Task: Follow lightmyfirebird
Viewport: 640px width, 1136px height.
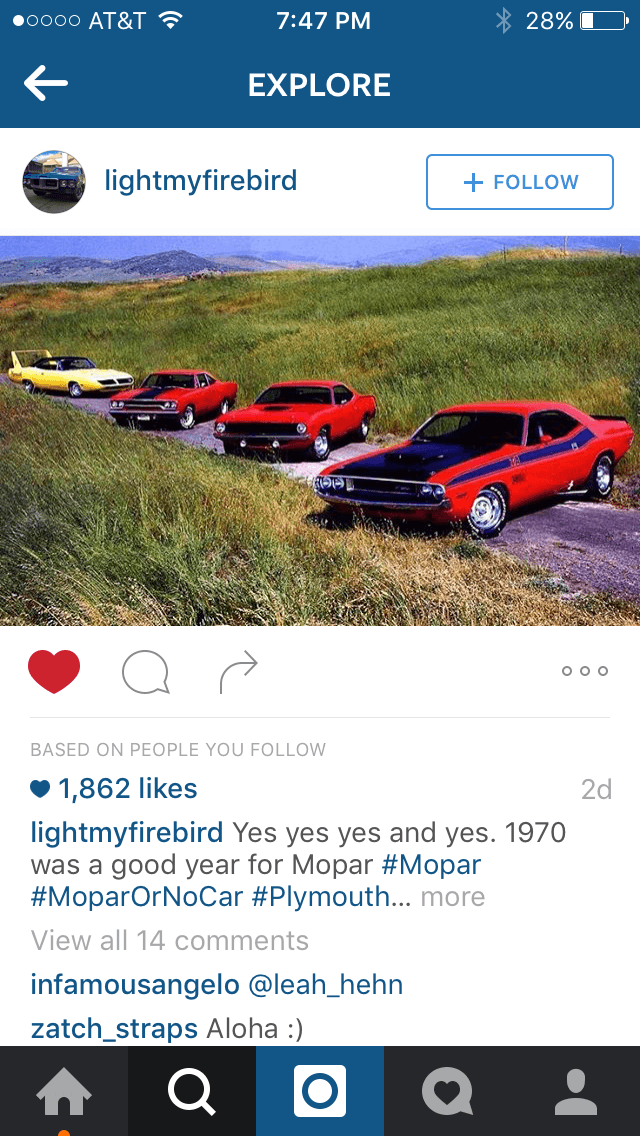Action: 519,182
